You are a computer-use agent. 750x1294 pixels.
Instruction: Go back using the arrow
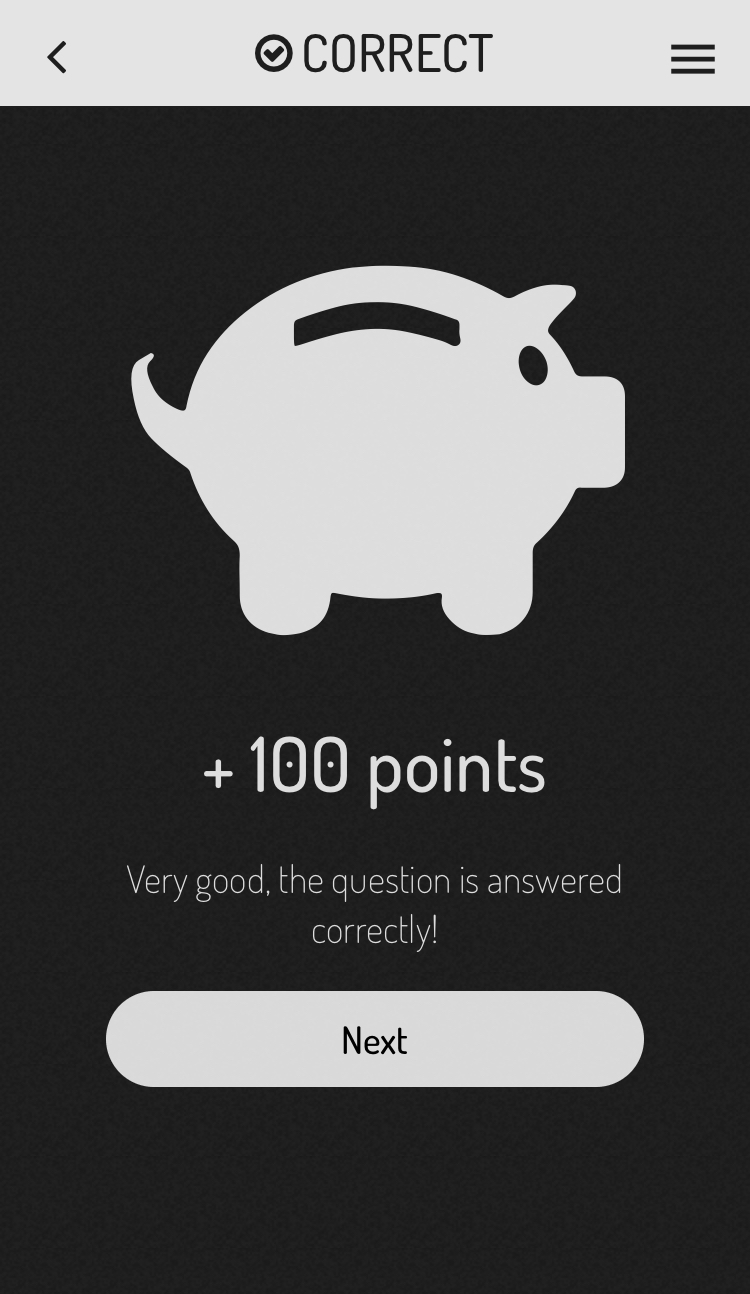(x=57, y=57)
